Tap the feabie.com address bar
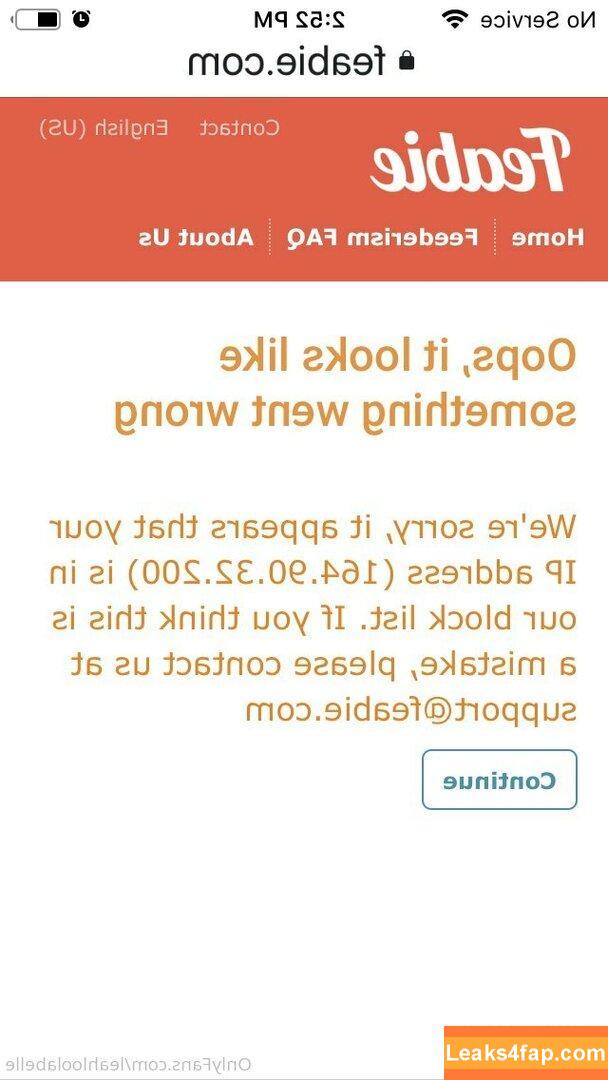This screenshot has width=608, height=1080. (302, 63)
